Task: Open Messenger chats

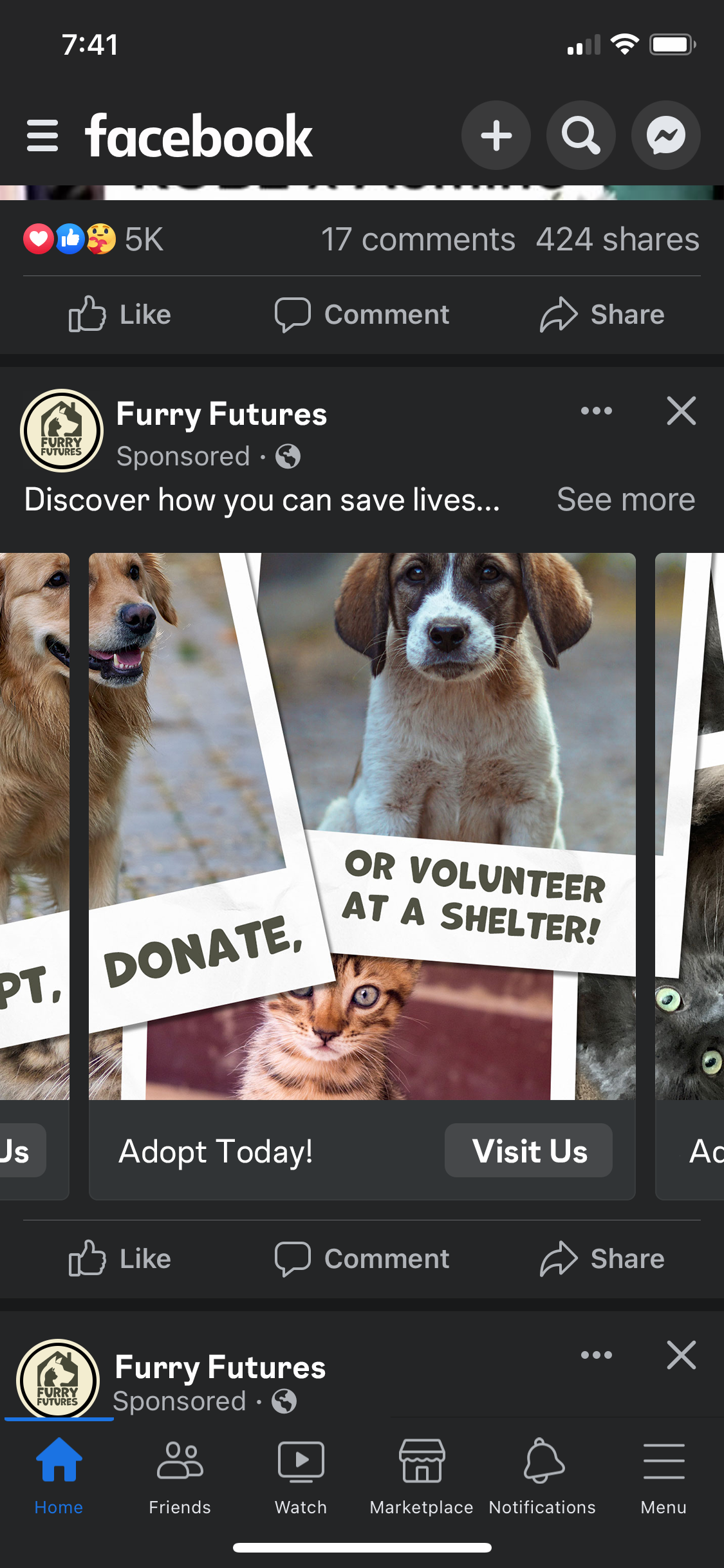Action: point(665,136)
